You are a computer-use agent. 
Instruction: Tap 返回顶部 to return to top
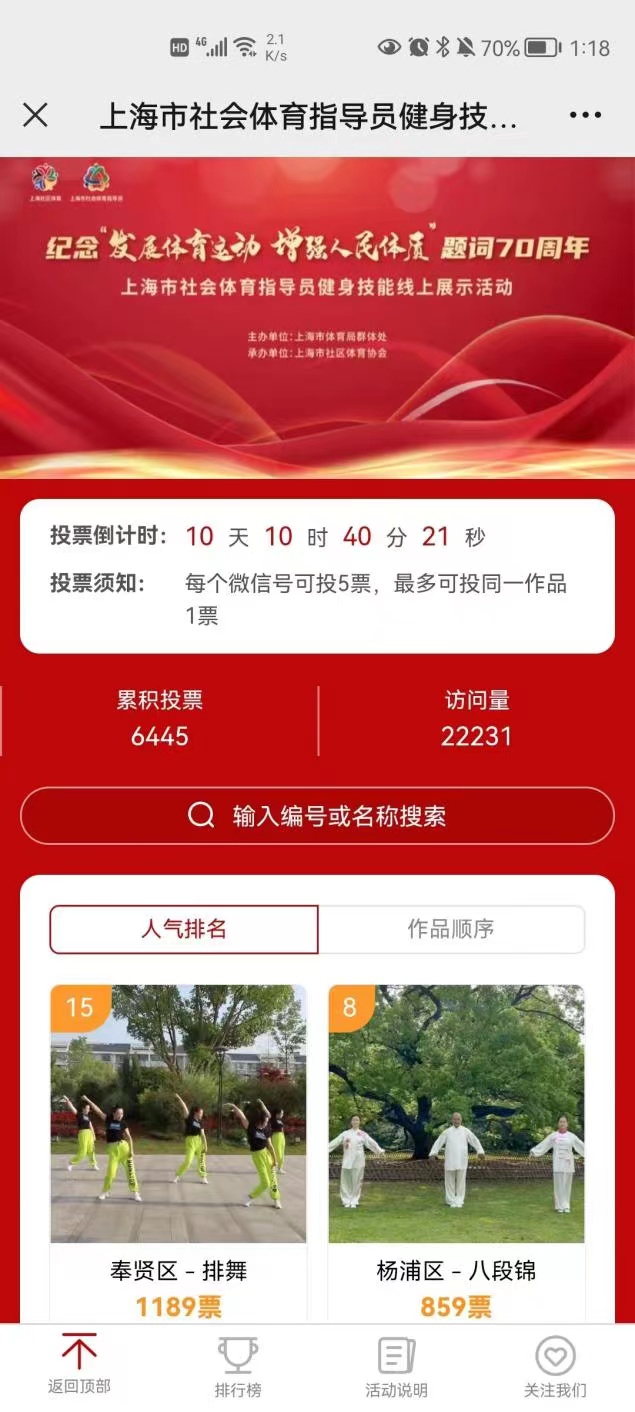coord(79,1366)
